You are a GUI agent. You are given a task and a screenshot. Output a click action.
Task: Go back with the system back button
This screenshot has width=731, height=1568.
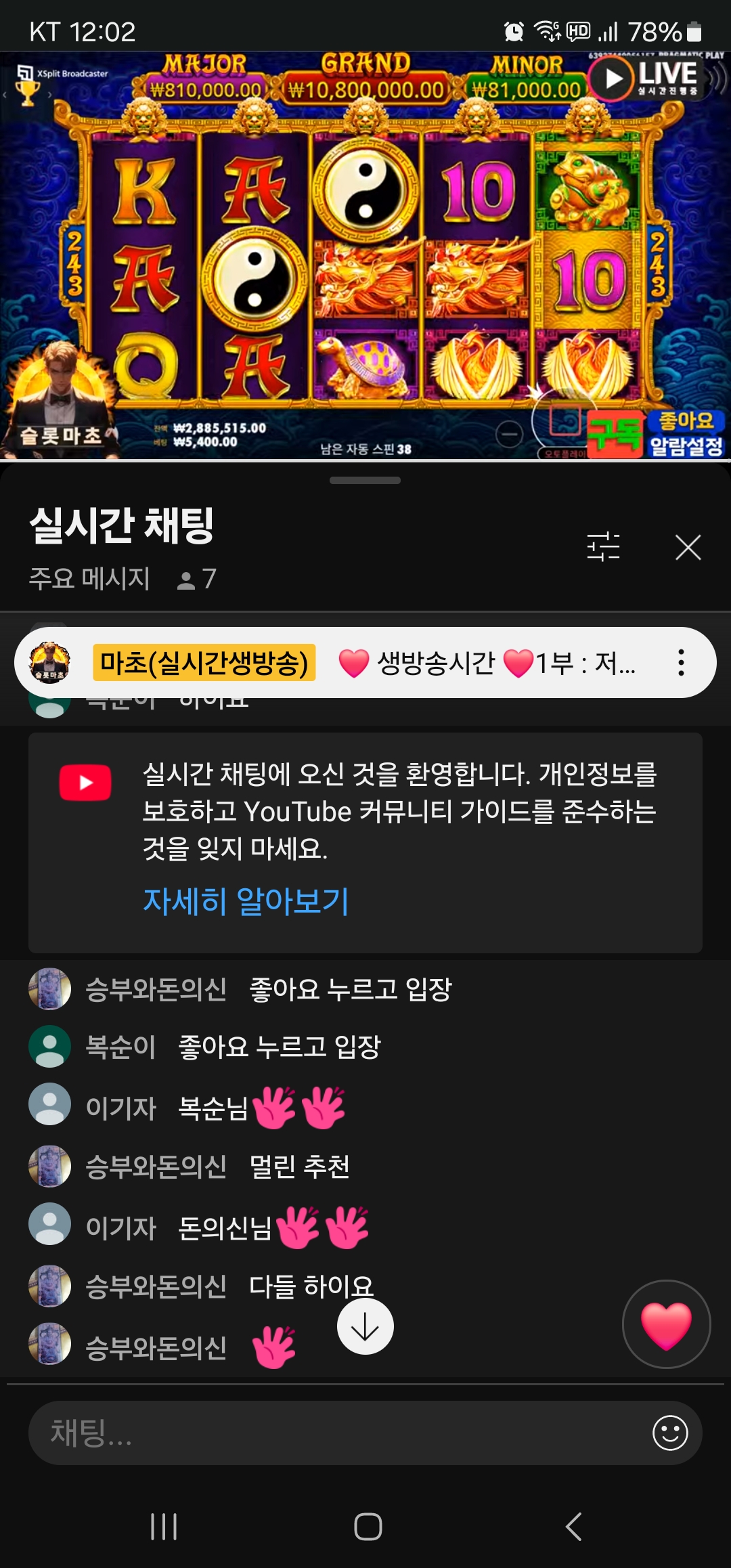(573, 1527)
